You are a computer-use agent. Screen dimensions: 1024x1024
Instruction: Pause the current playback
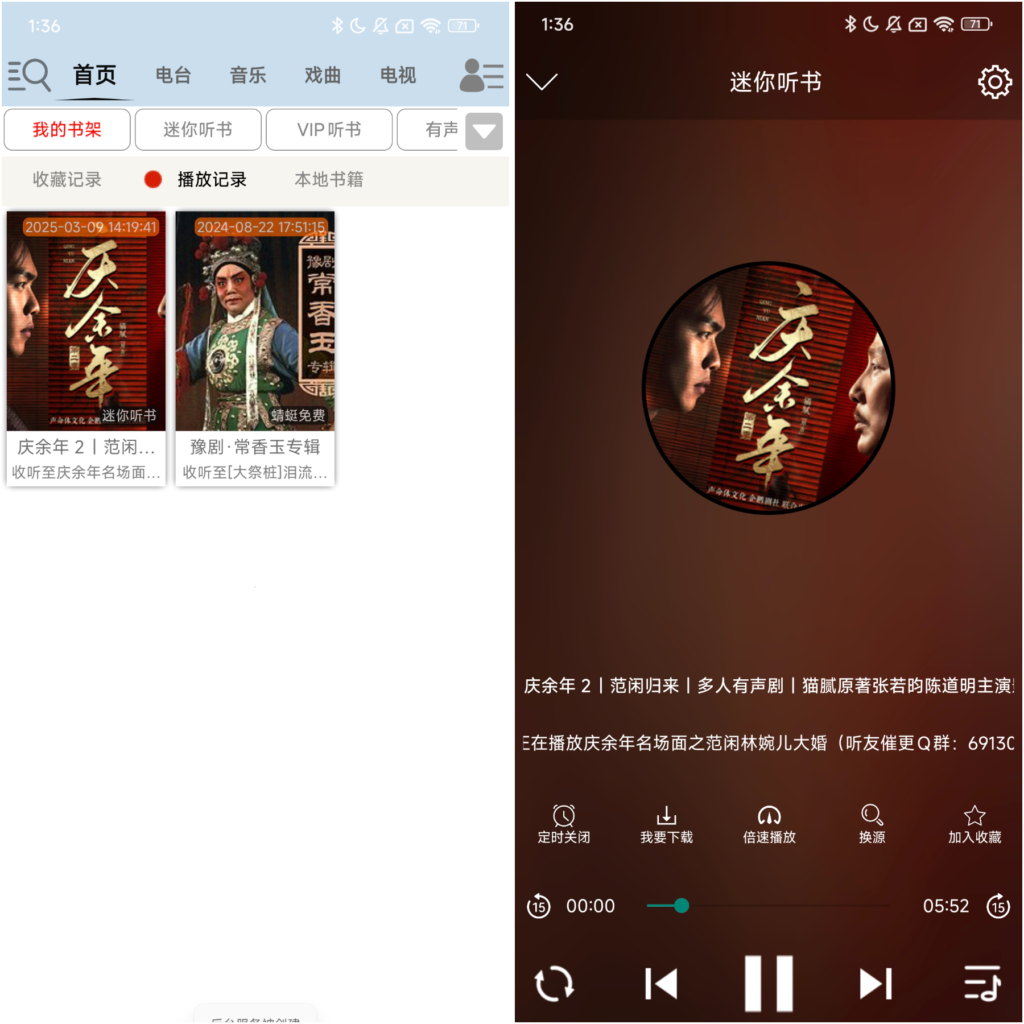pos(768,983)
